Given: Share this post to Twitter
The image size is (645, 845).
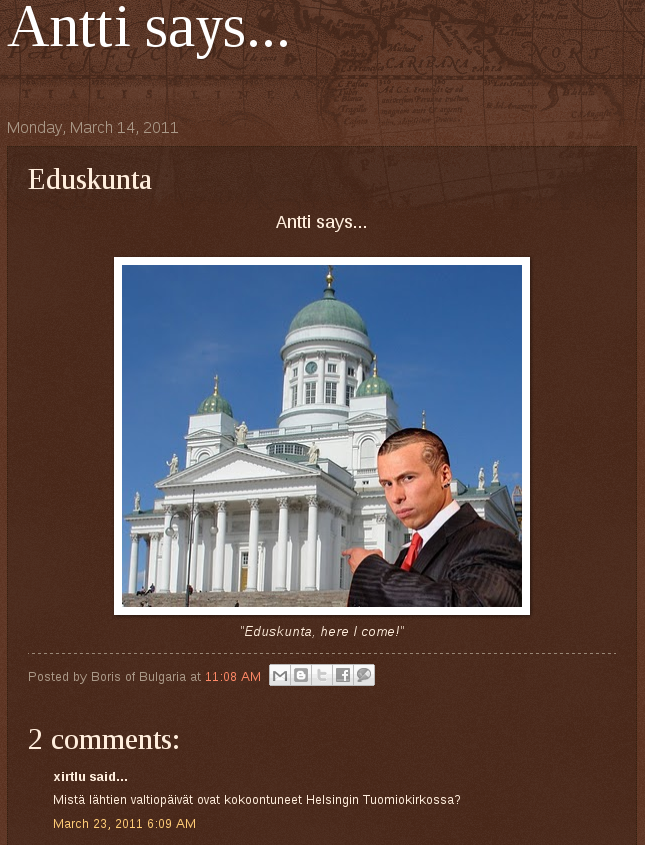Looking at the screenshot, I should coord(322,676).
